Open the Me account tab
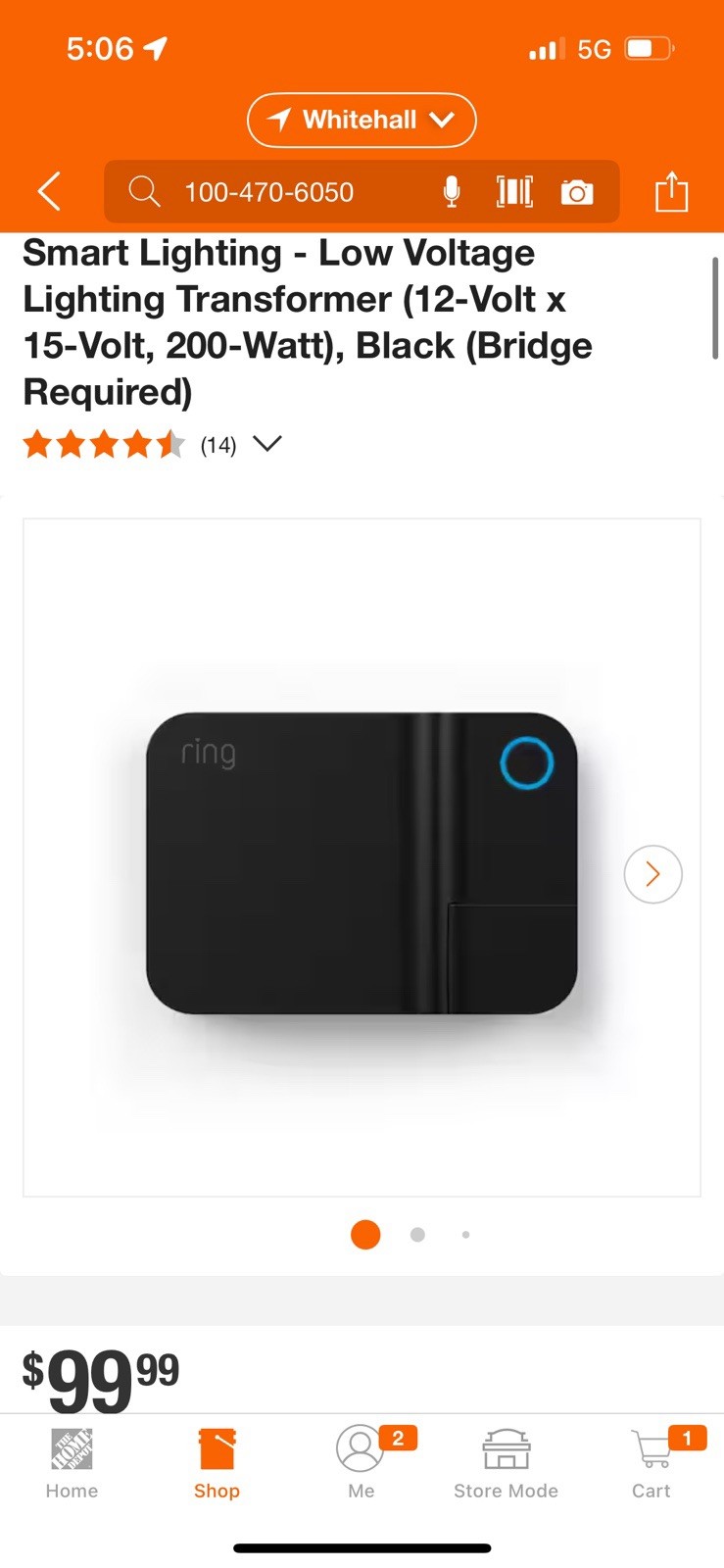This screenshot has width=724, height=1568. (361, 1464)
